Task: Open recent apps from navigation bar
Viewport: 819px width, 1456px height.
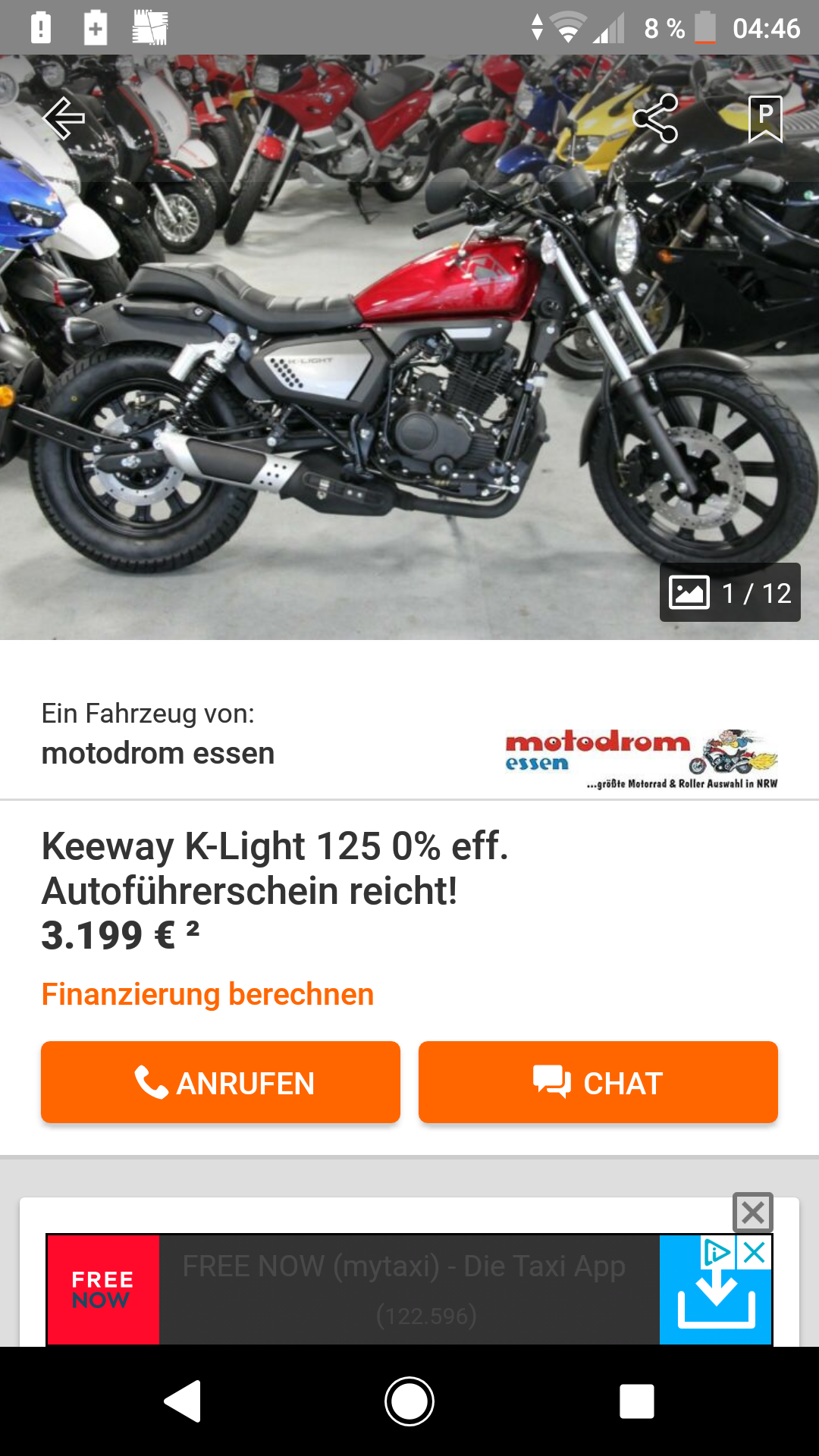Action: click(x=636, y=1401)
